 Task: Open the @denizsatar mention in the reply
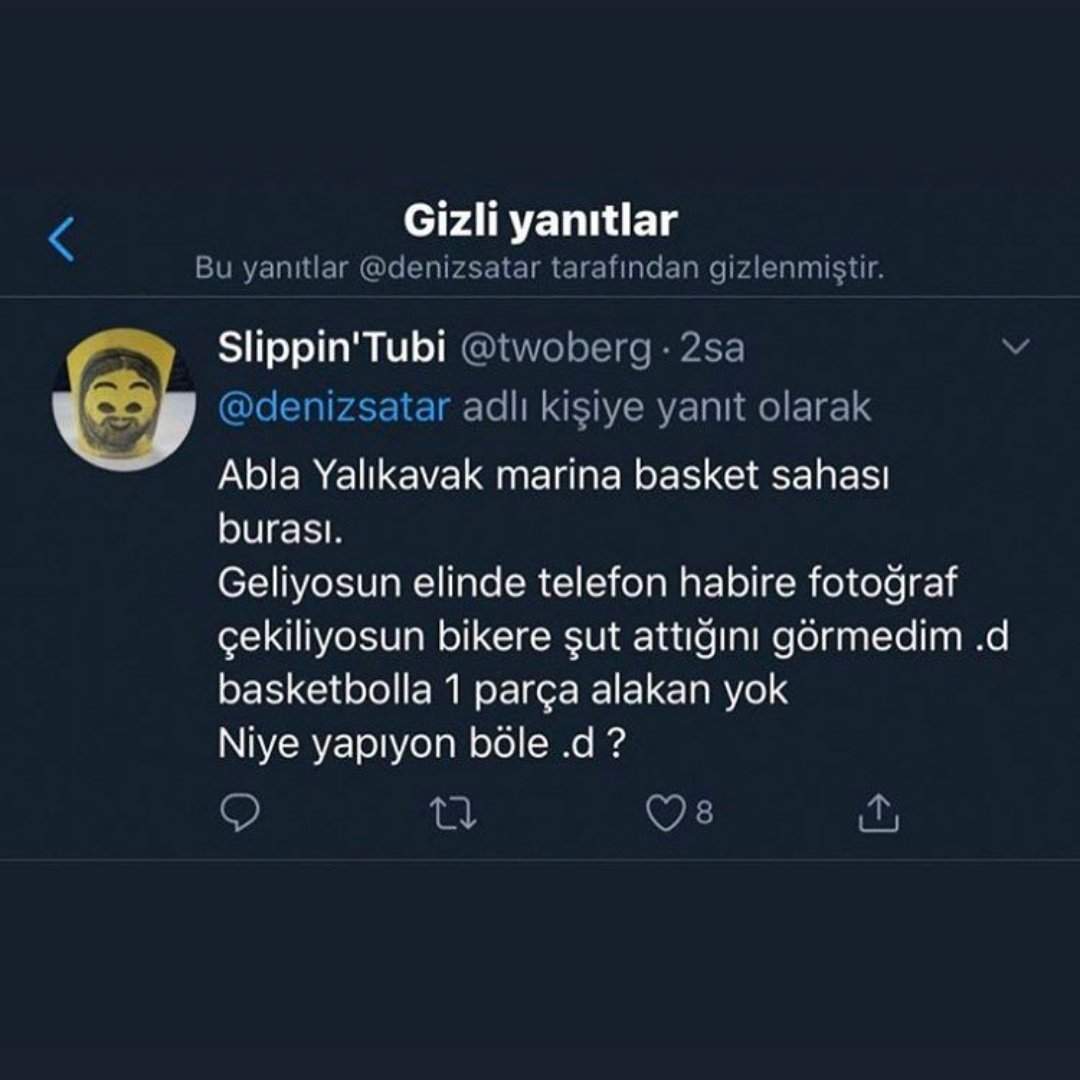(333, 408)
